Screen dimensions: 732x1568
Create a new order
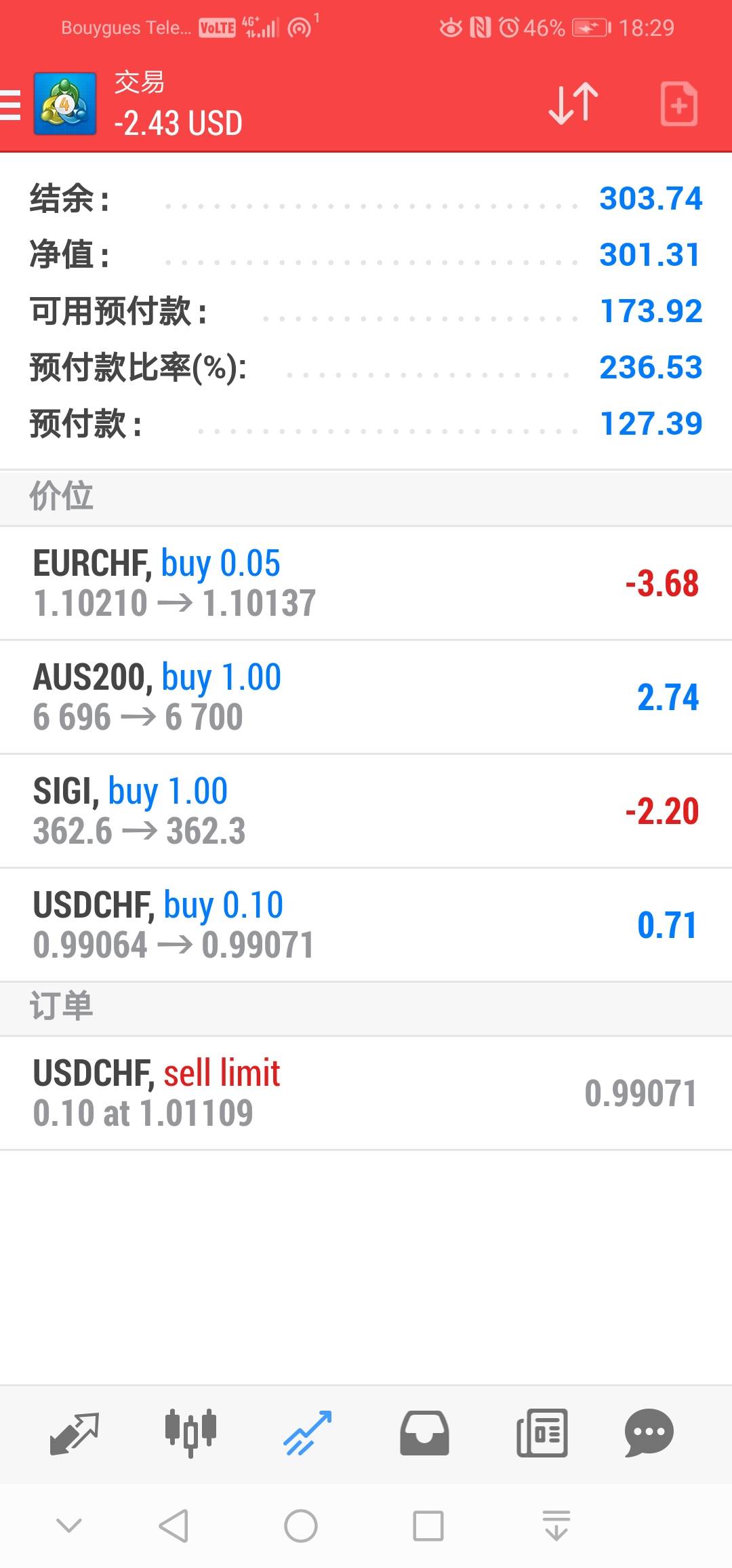click(x=678, y=104)
